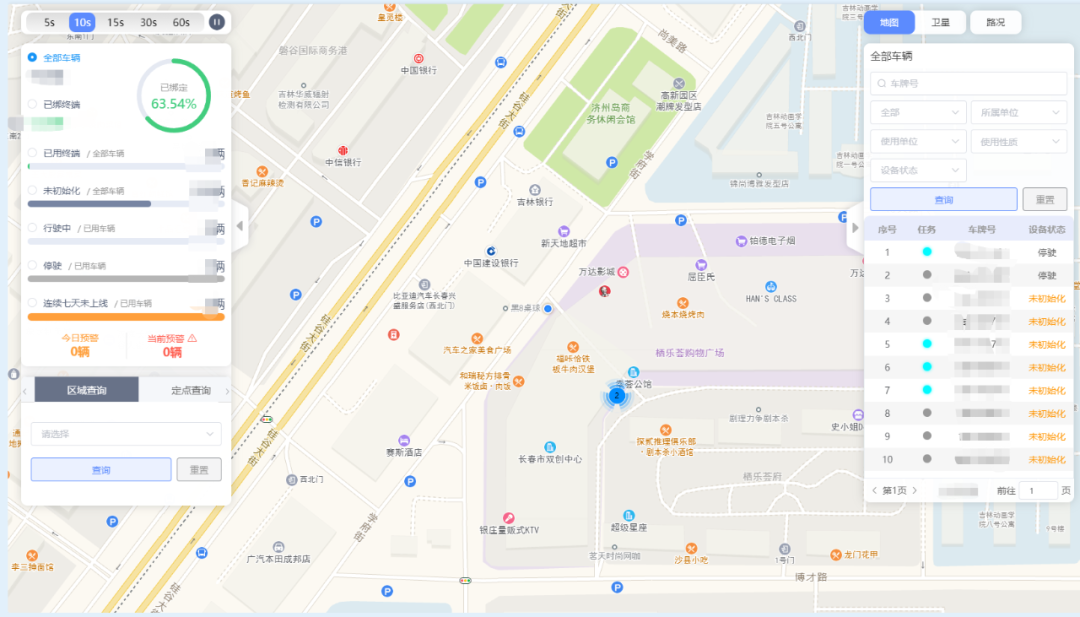The image size is (1080, 617).
Task: Switch map to 卫星 view
Action: pyautogui.click(x=940, y=22)
